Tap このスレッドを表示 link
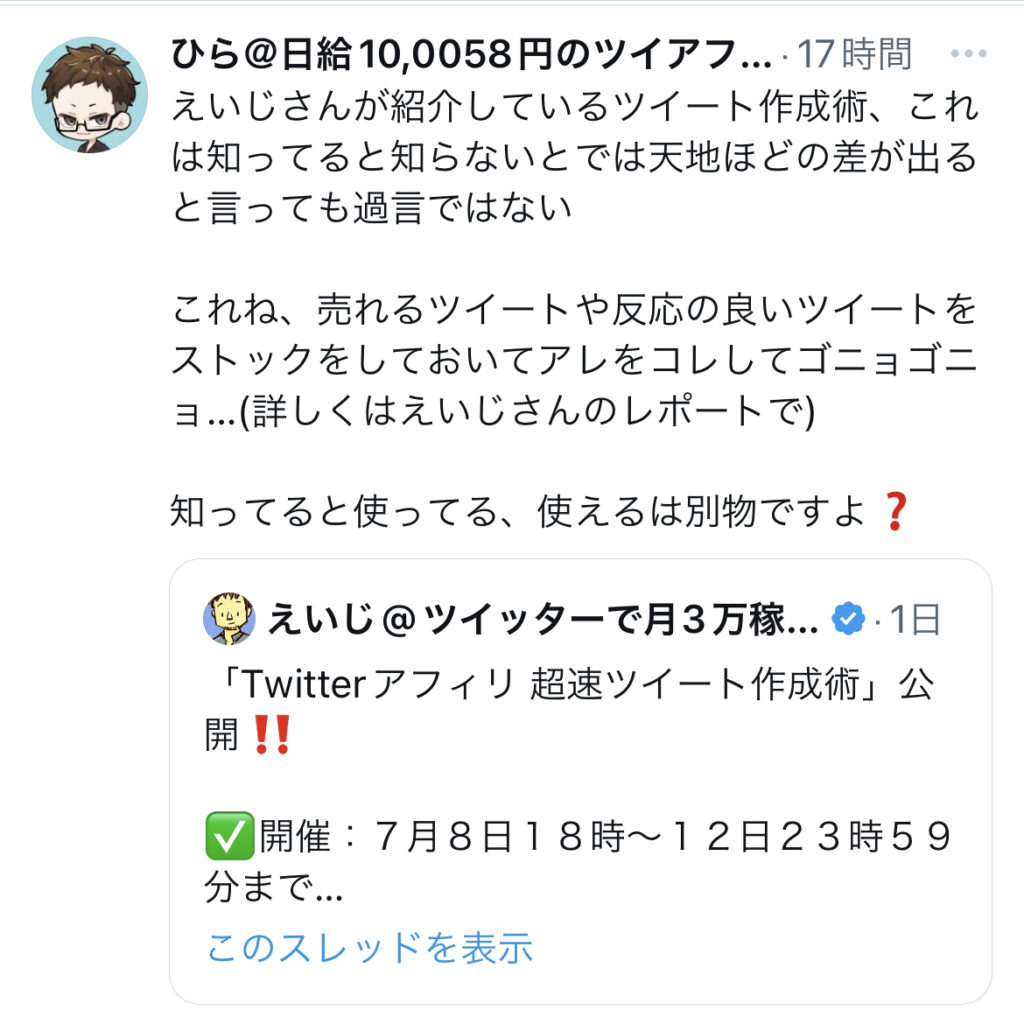This screenshot has width=1024, height=1024. (x=369, y=947)
